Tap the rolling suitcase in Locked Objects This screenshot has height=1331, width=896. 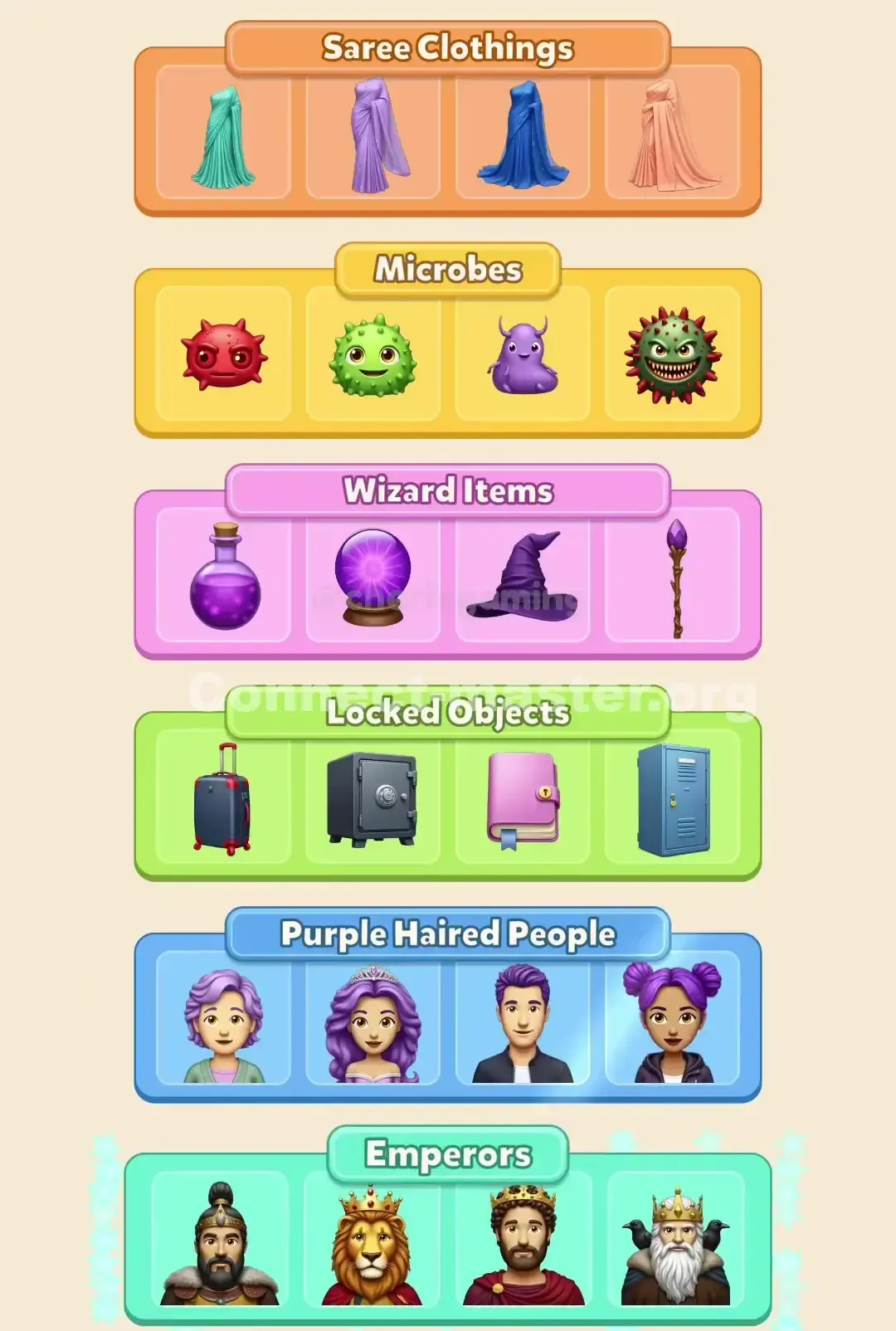pyautogui.click(x=221, y=799)
